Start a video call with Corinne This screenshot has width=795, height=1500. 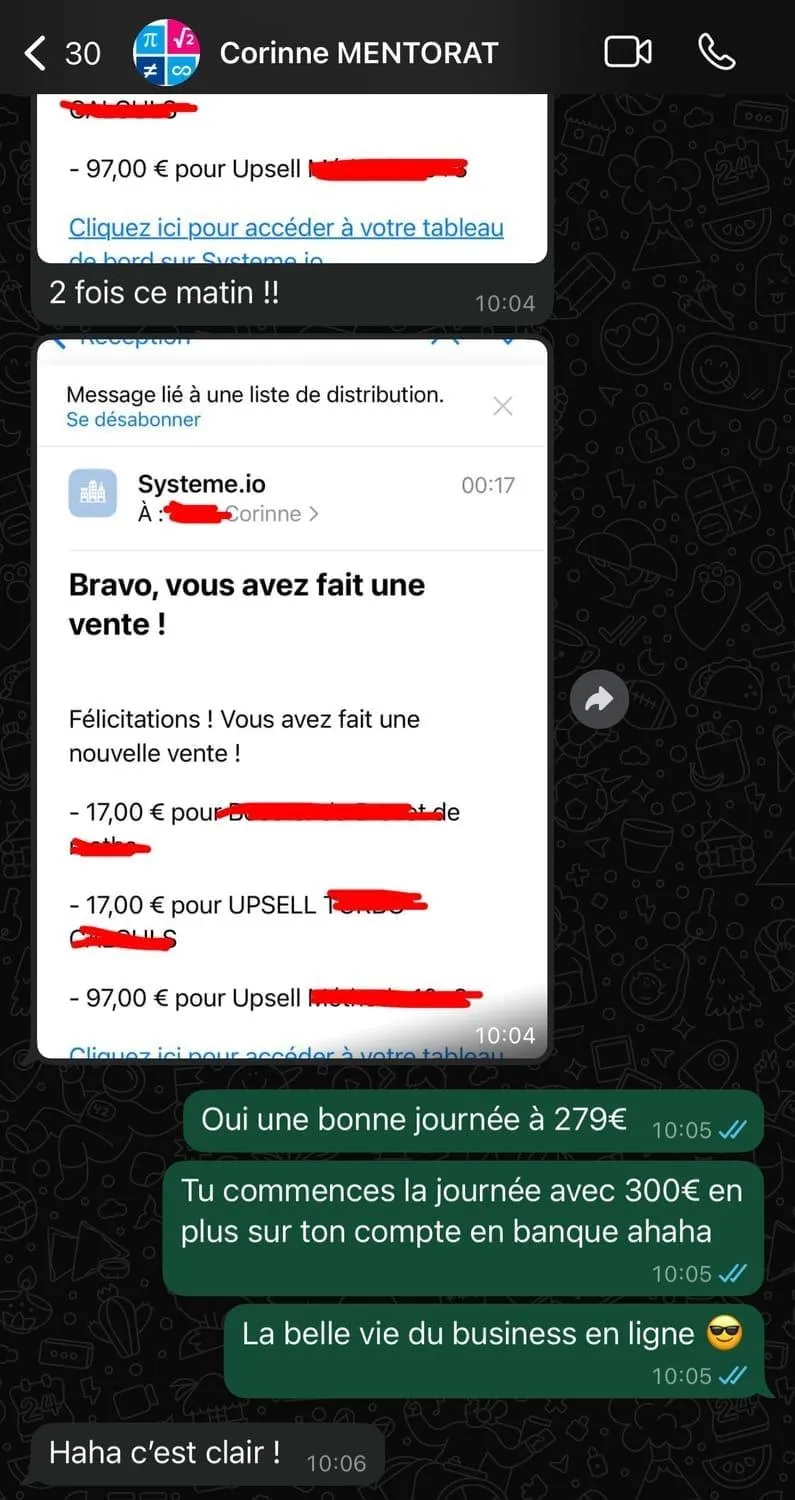click(628, 52)
